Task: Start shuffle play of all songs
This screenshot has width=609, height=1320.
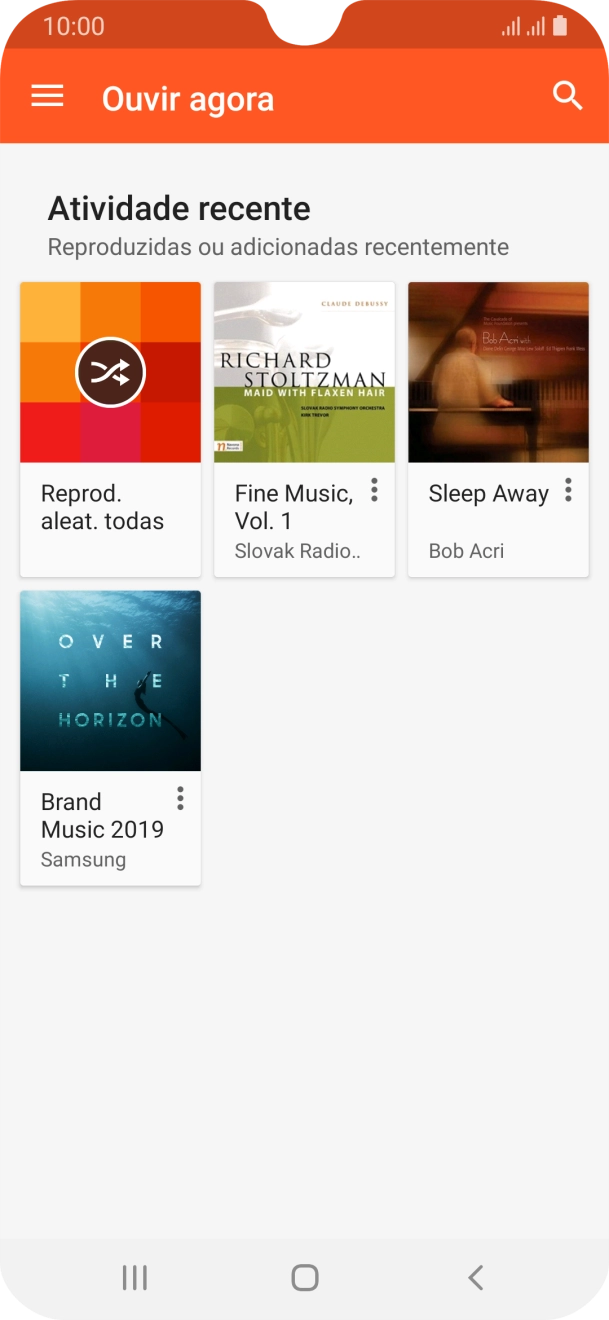Action: click(x=110, y=373)
